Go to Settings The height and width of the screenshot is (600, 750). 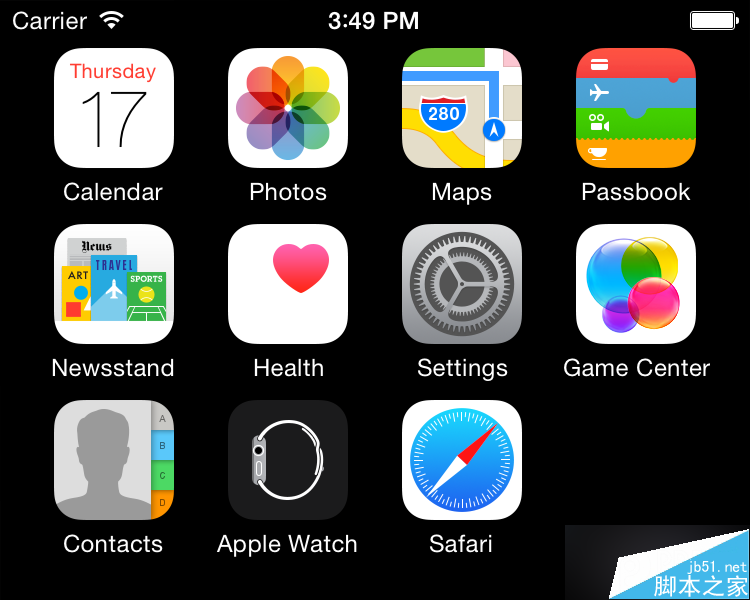pyautogui.click(x=462, y=284)
